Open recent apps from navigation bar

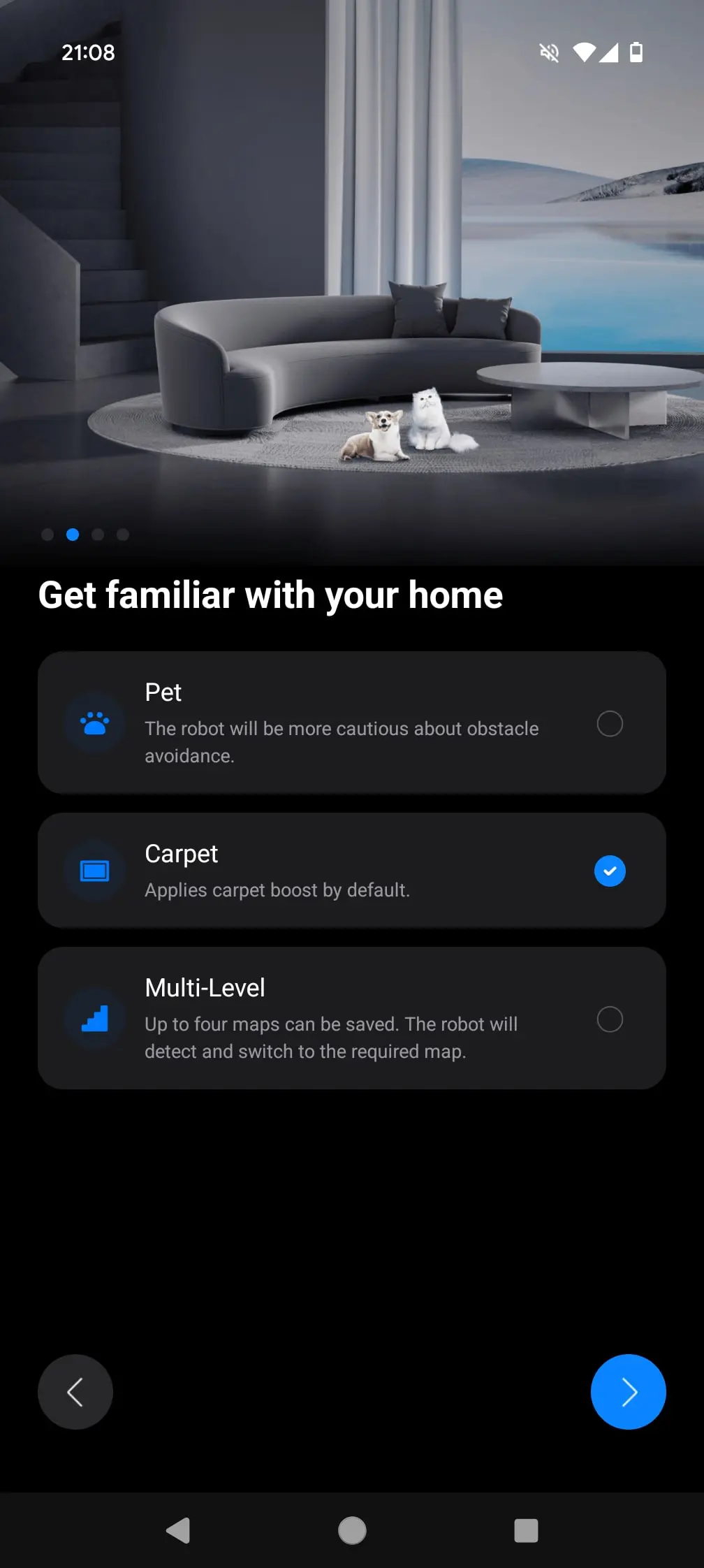pos(526,1530)
